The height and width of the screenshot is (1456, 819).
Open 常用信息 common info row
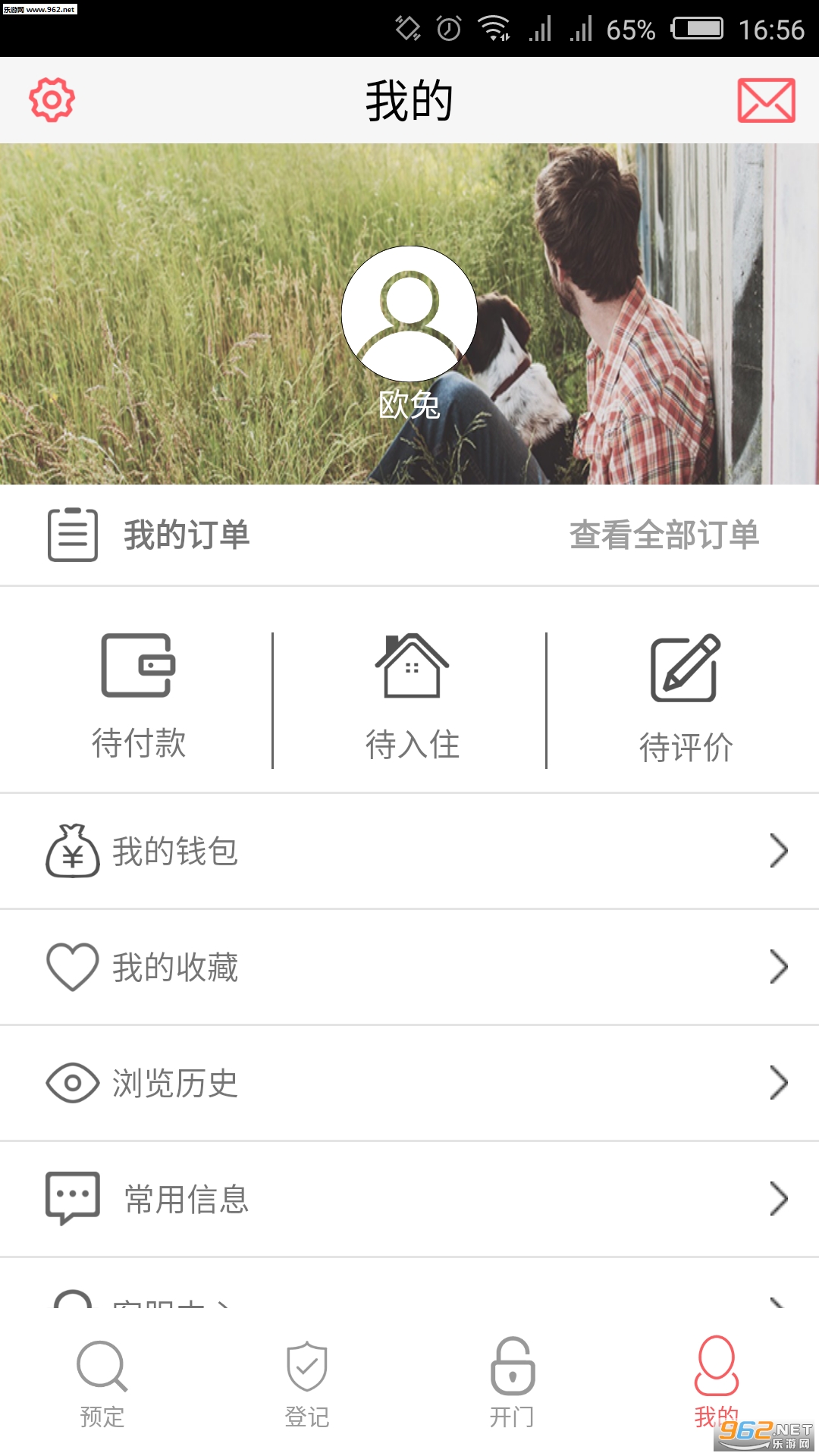pos(409,1199)
